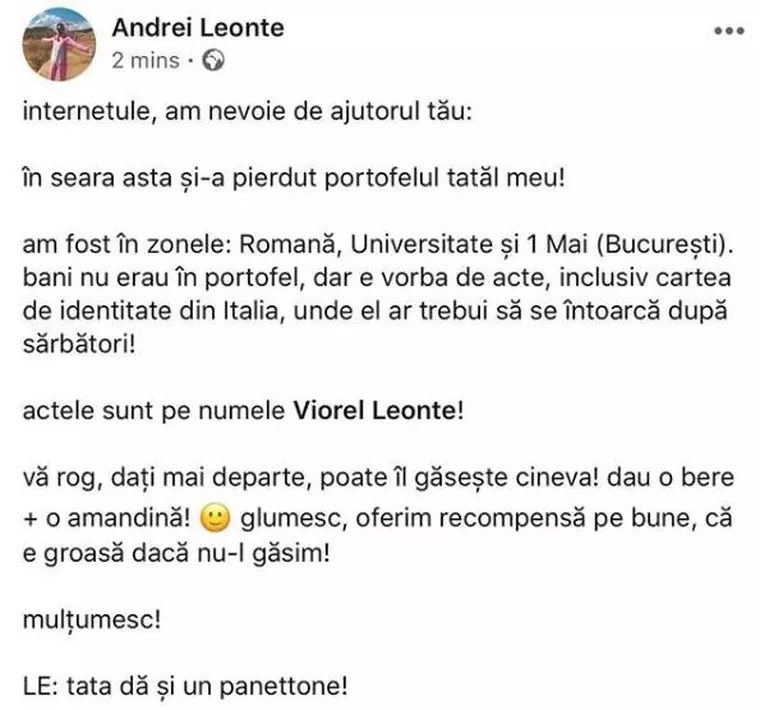Open the Andrei Leonte profile name link
The image size is (760, 710).
(x=197, y=27)
